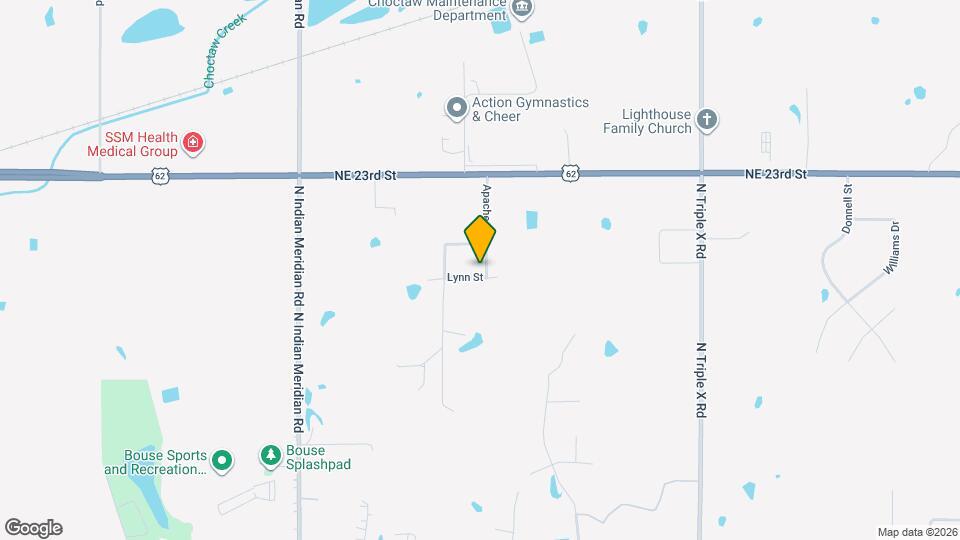Select the Bouse Splashpad park marker
960x540 pixels.
coord(270,457)
